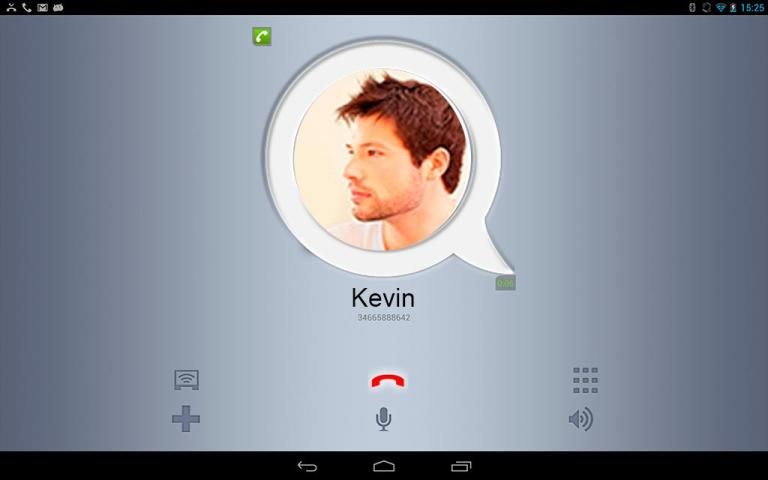Open the dial pad
The image size is (768, 480).
(585, 380)
